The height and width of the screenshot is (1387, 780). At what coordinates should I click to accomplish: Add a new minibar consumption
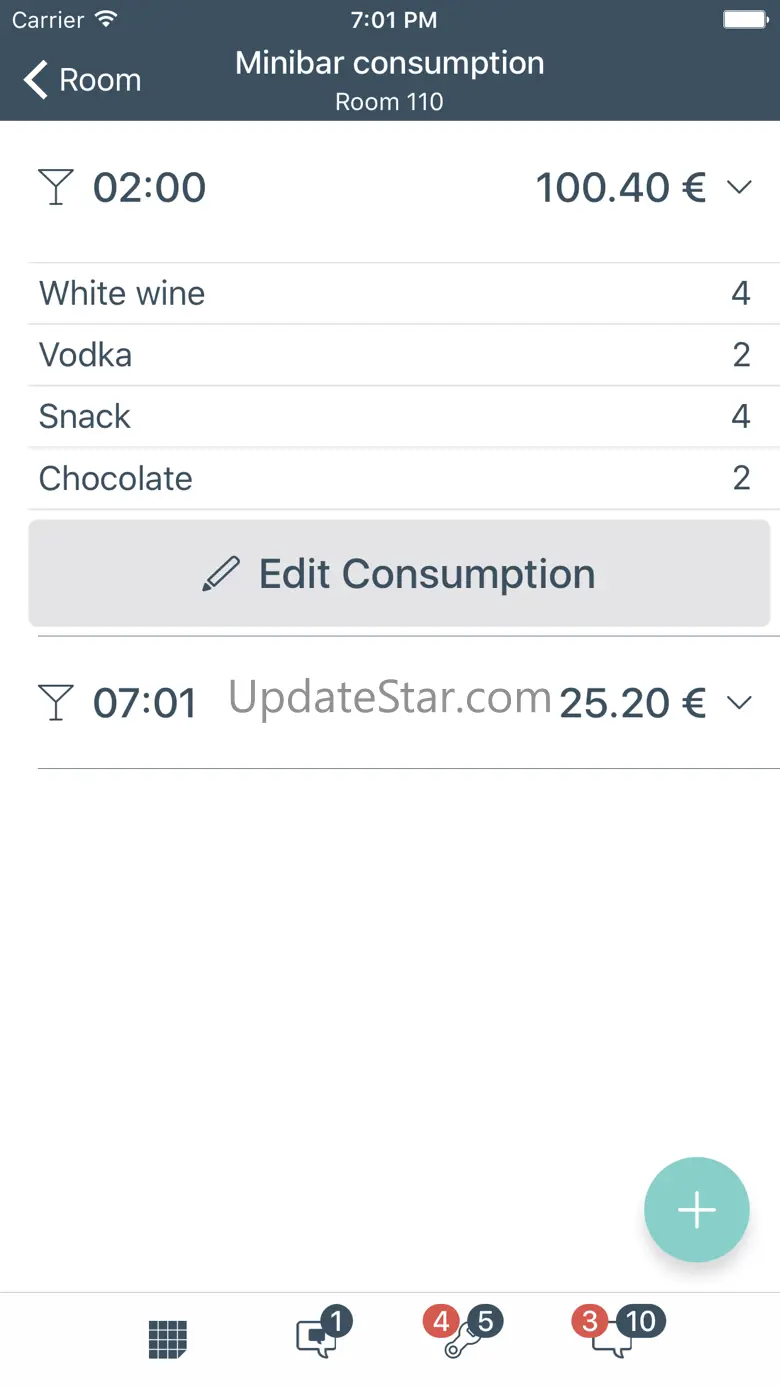pos(696,1209)
